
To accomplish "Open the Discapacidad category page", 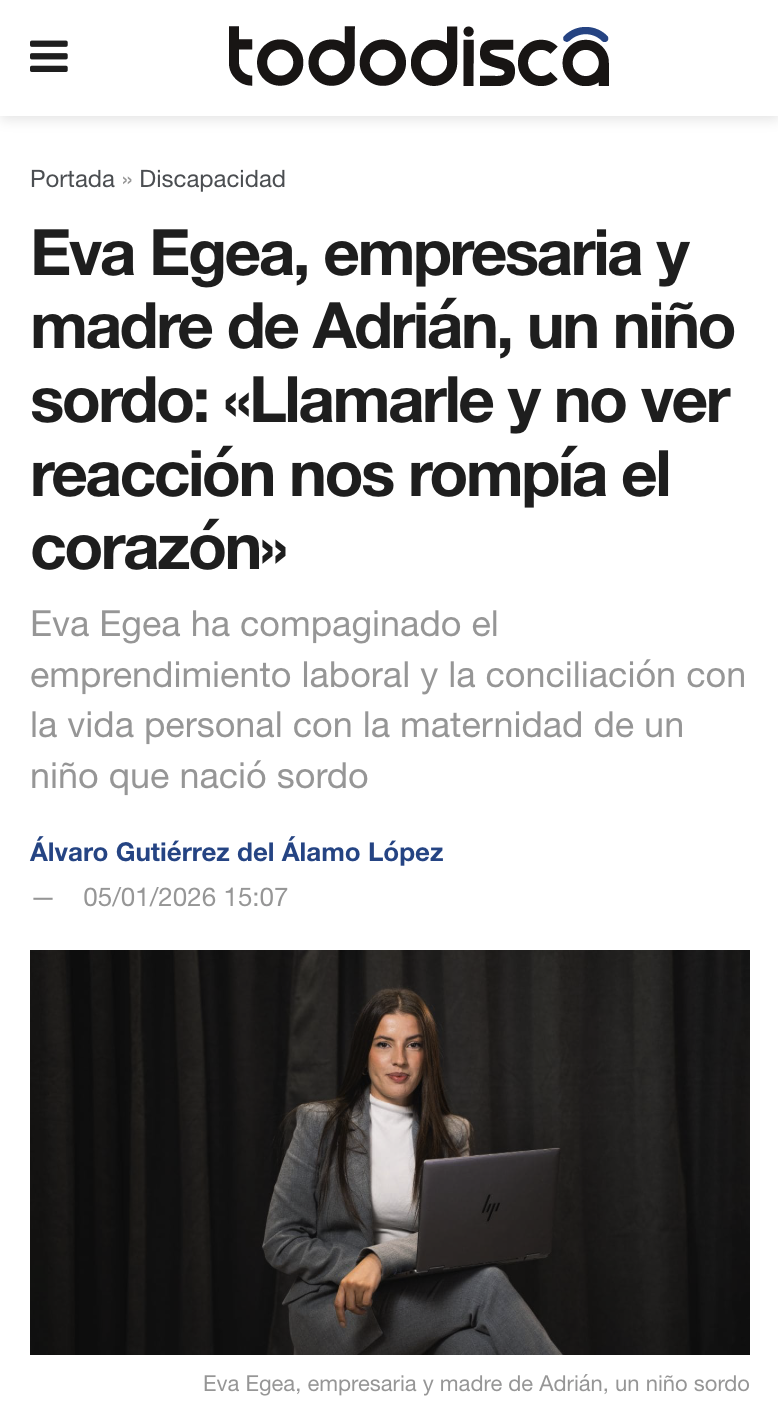I will [212, 180].
